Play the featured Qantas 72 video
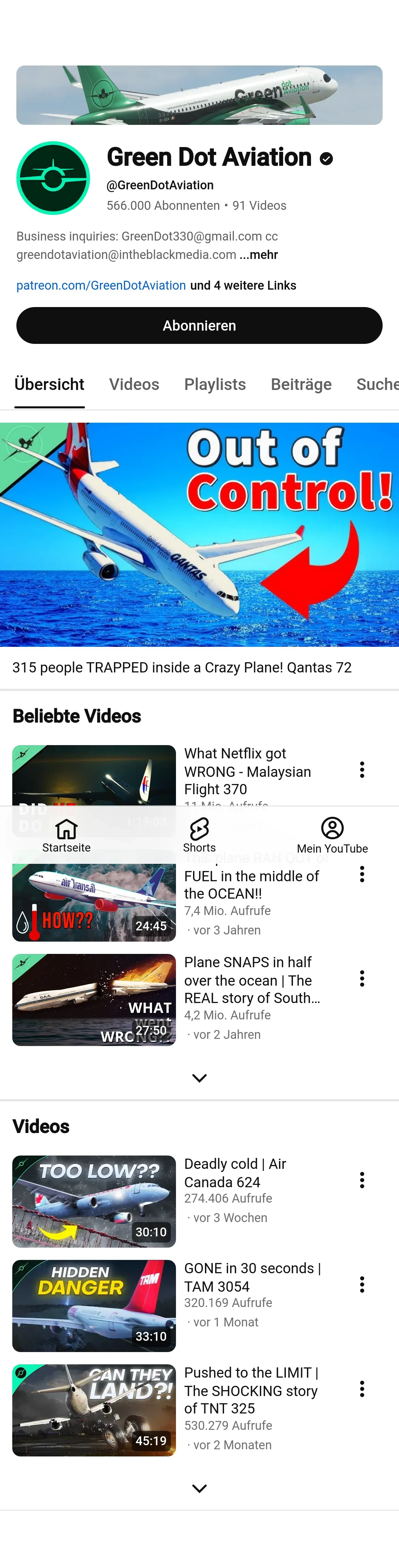This screenshot has height=1568, width=399. point(199,534)
